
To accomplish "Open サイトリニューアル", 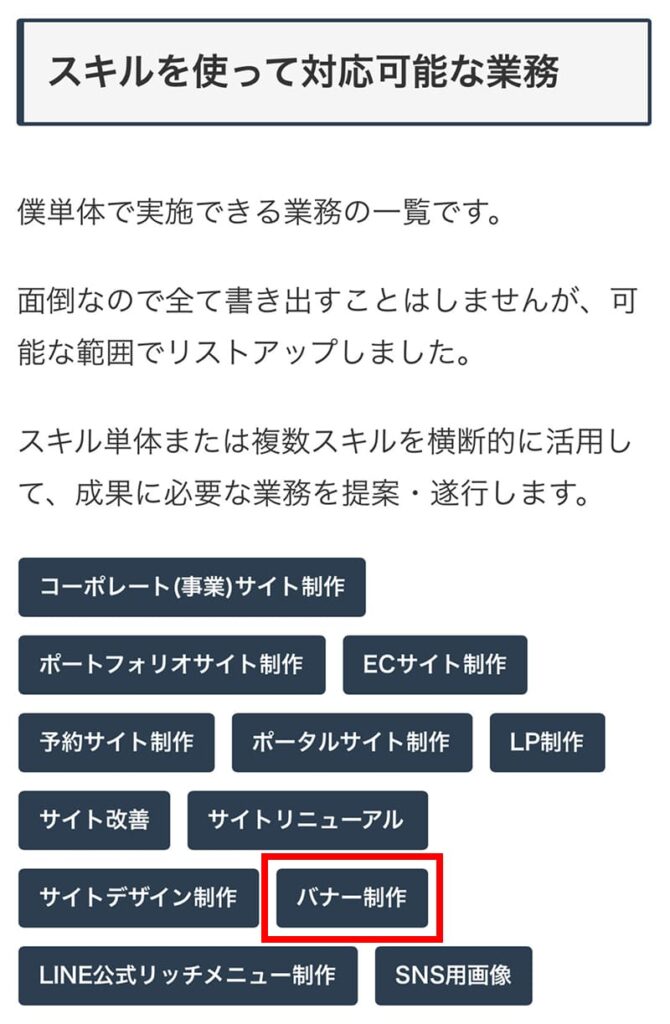I will [306, 821].
